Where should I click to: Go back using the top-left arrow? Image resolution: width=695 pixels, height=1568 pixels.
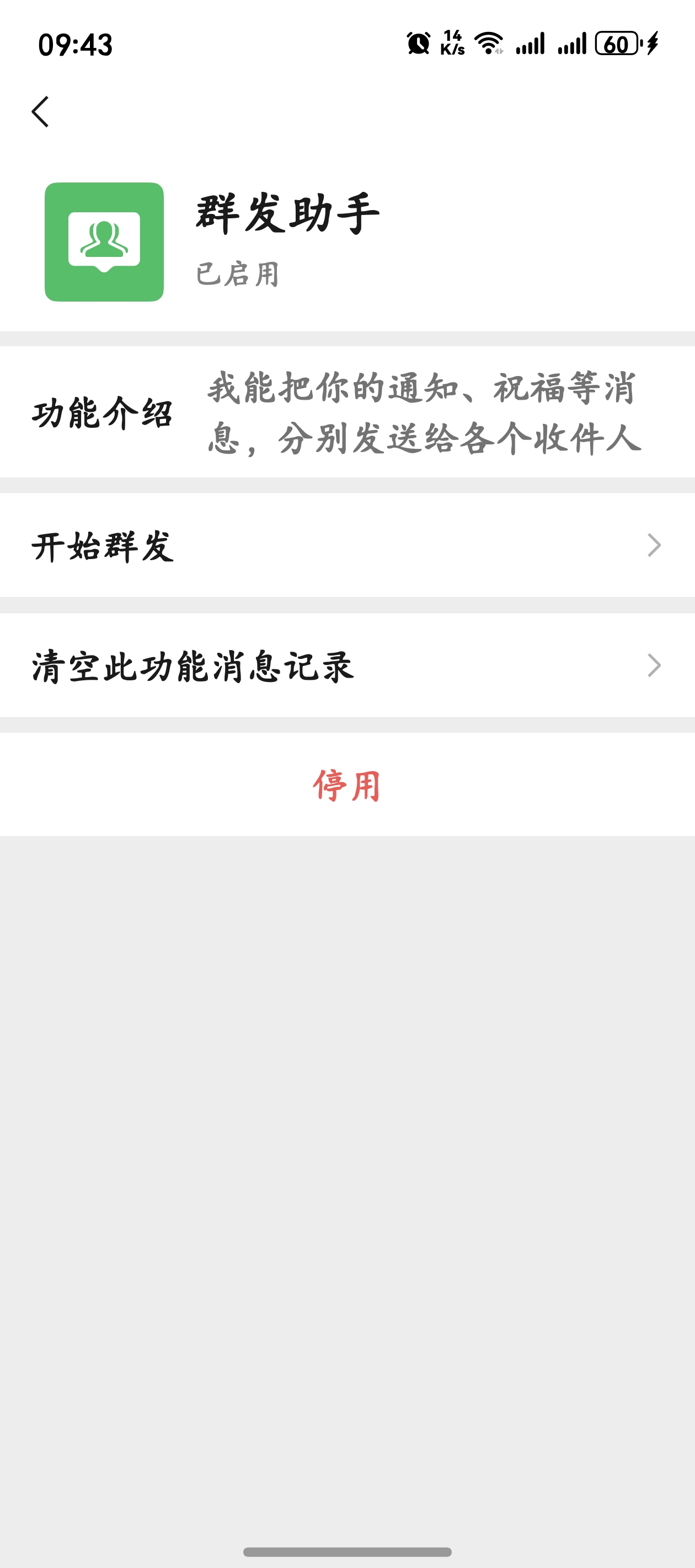(40, 112)
